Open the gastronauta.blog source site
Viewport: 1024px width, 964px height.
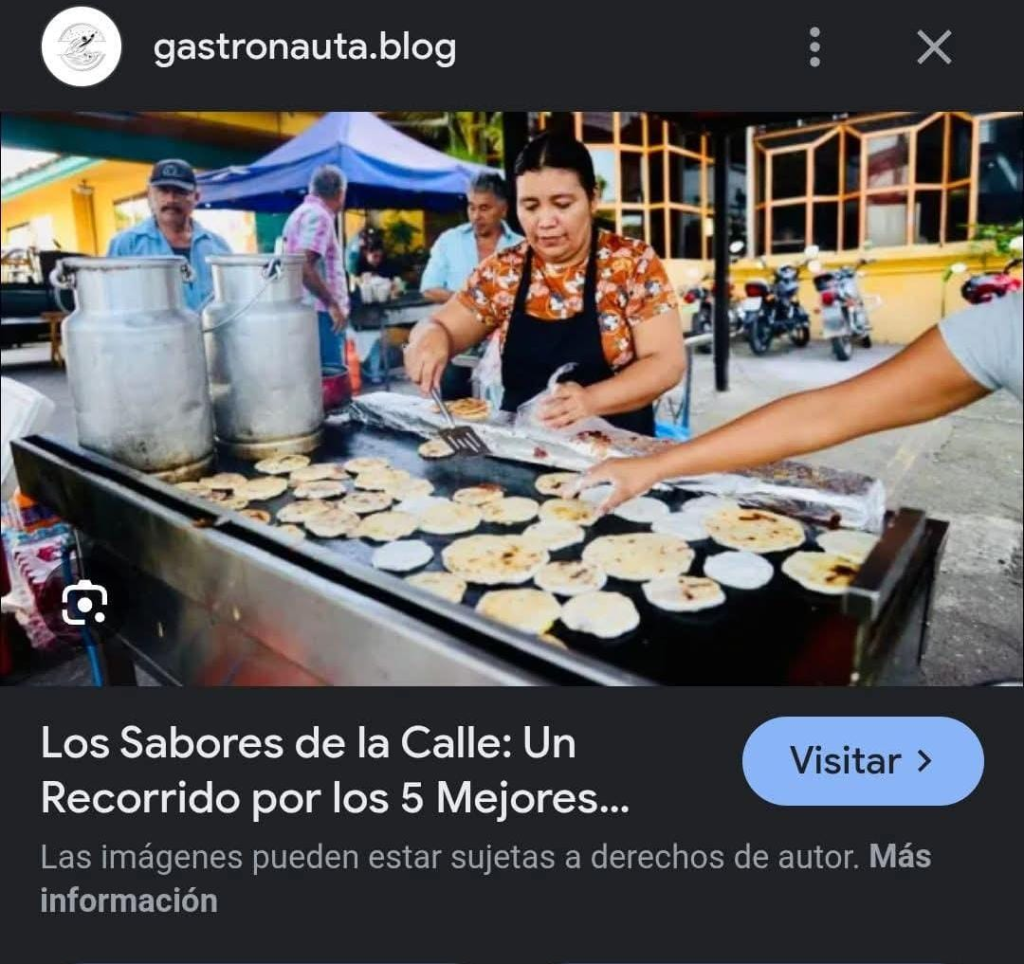coord(304,48)
